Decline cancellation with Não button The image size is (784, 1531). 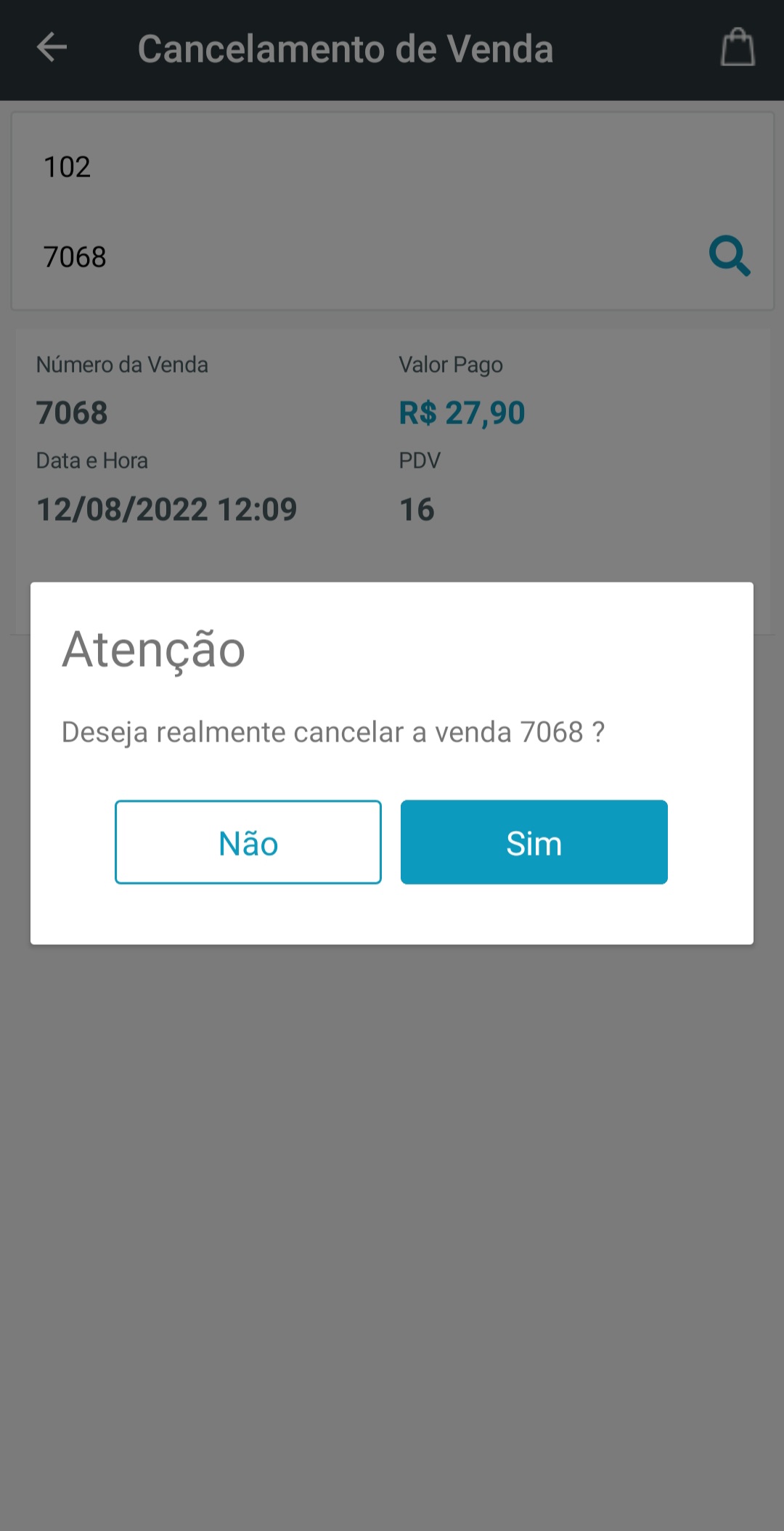coord(248,842)
